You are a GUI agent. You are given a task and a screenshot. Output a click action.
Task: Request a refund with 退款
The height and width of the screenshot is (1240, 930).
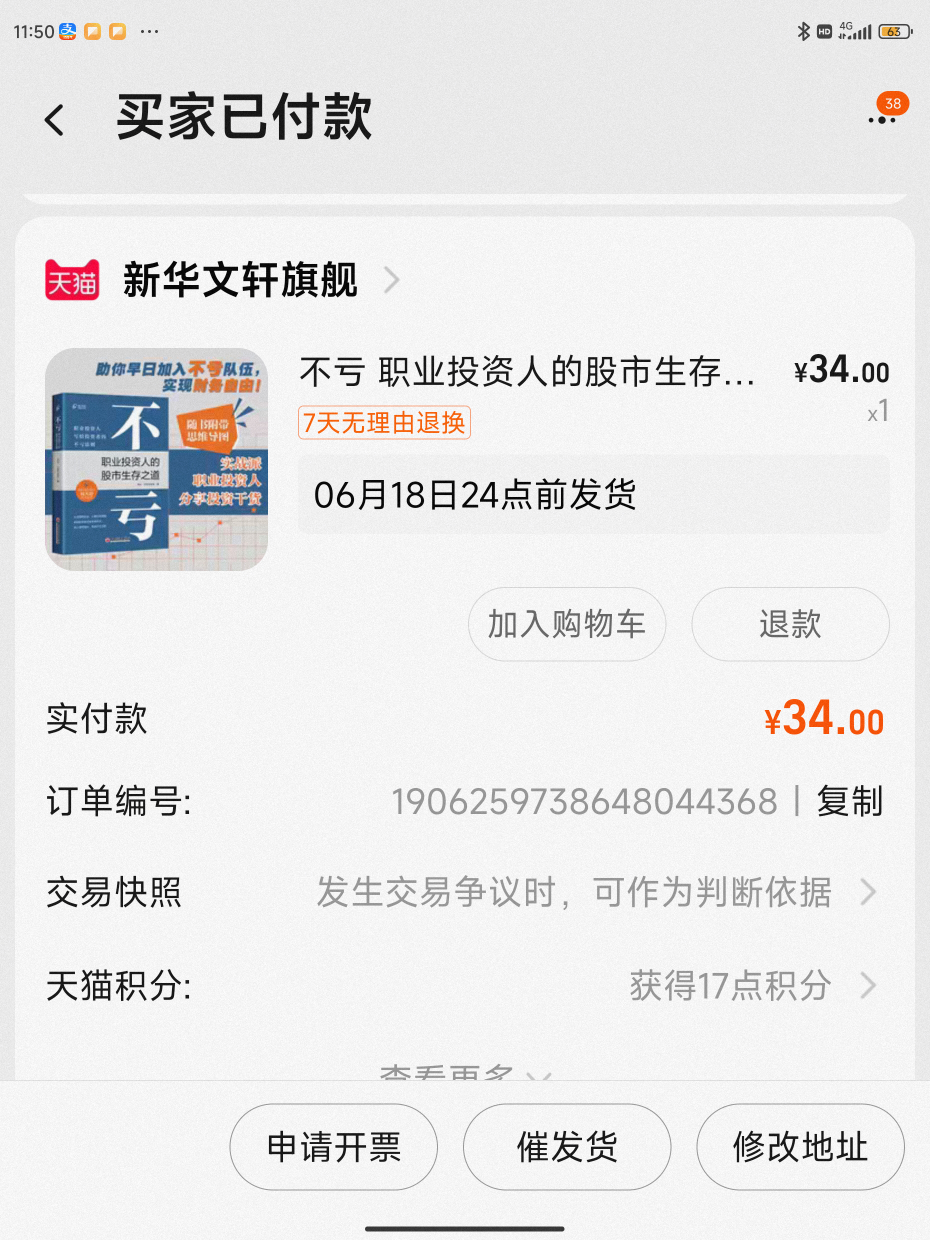pos(790,624)
